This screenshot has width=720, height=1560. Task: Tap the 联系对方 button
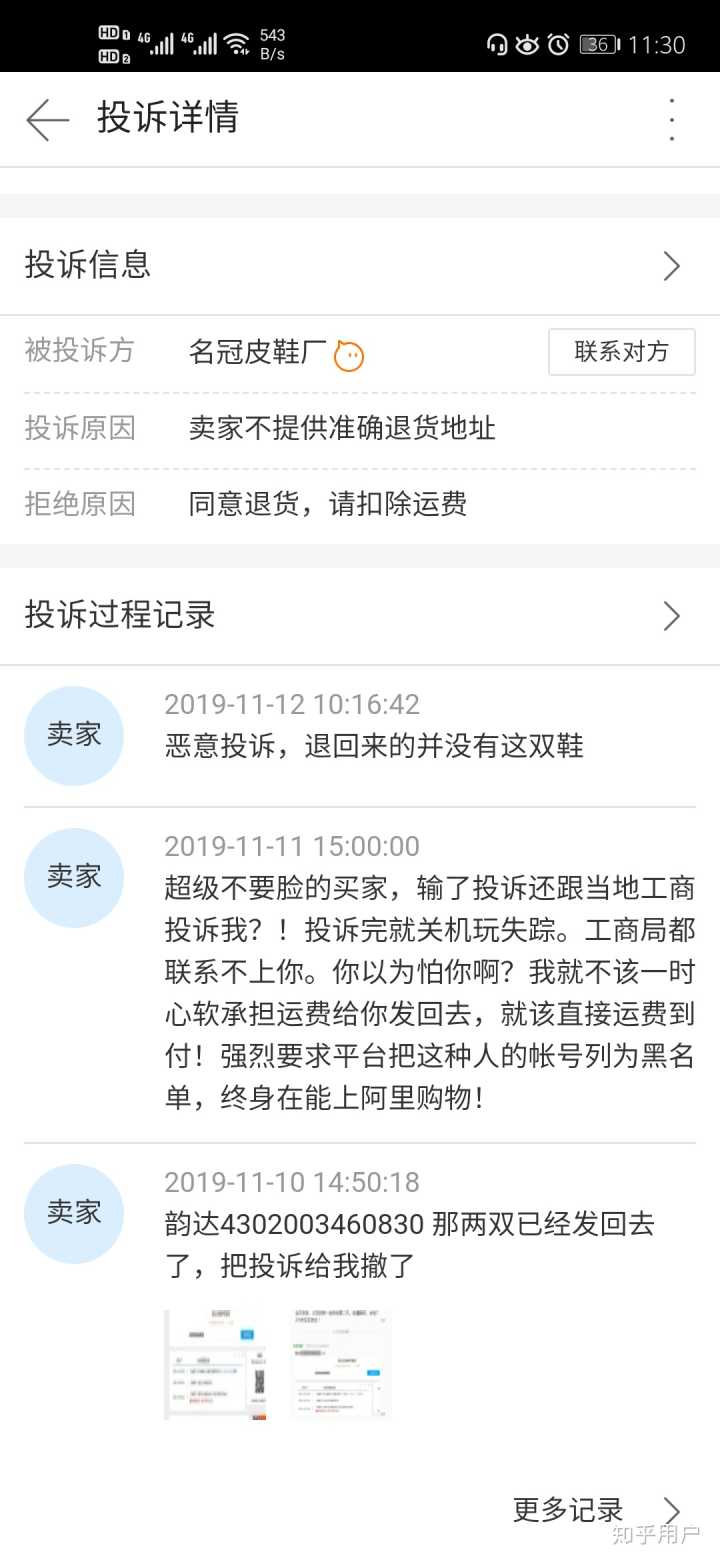[621, 352]
